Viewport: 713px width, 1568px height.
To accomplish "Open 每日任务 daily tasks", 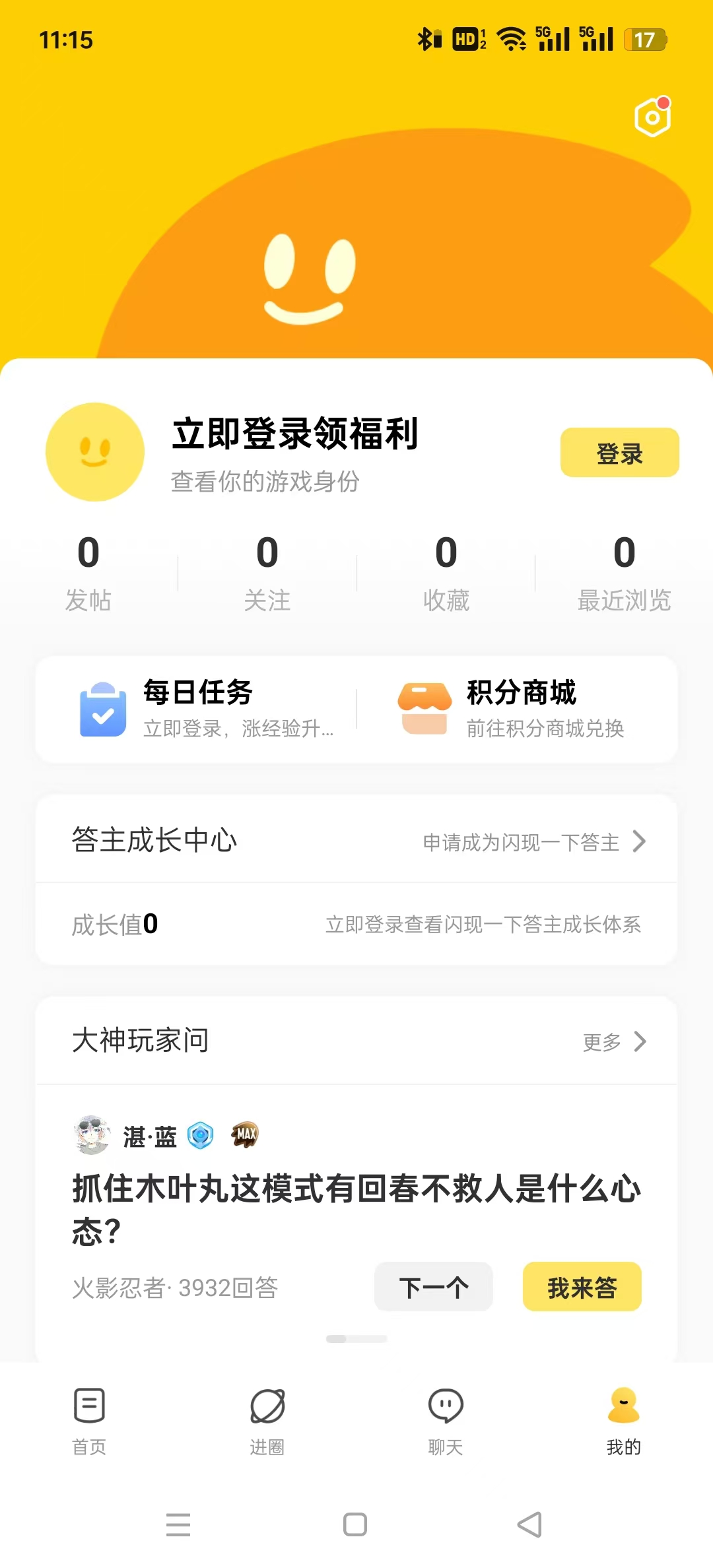I will tap(198, 709).
